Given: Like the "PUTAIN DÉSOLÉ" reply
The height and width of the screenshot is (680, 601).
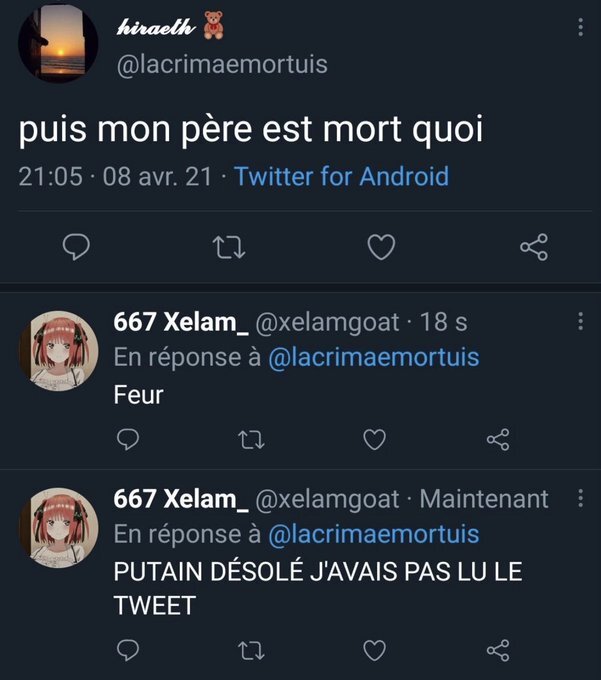Looking at the screenshot, I should click(x=374, y=651).
